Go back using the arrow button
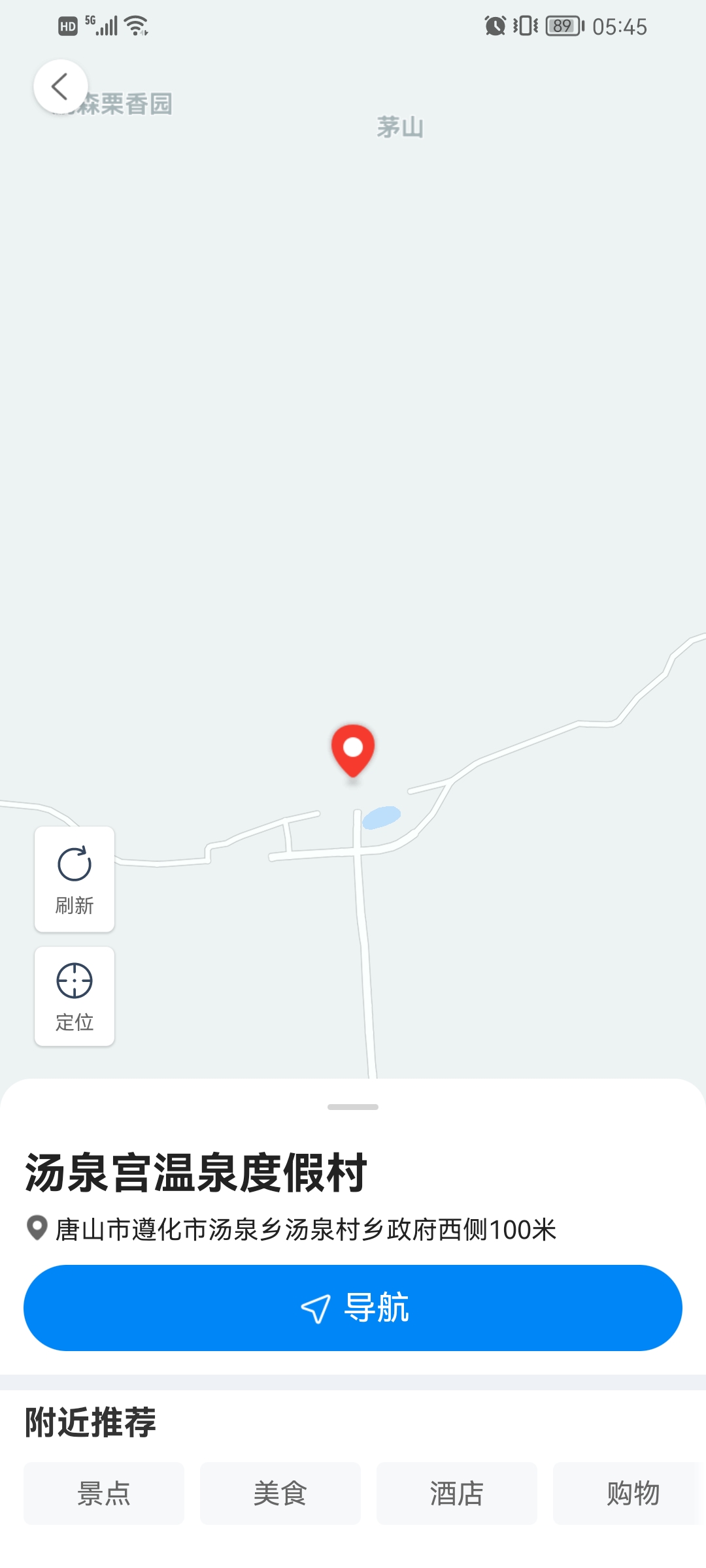 coord(60,87)
